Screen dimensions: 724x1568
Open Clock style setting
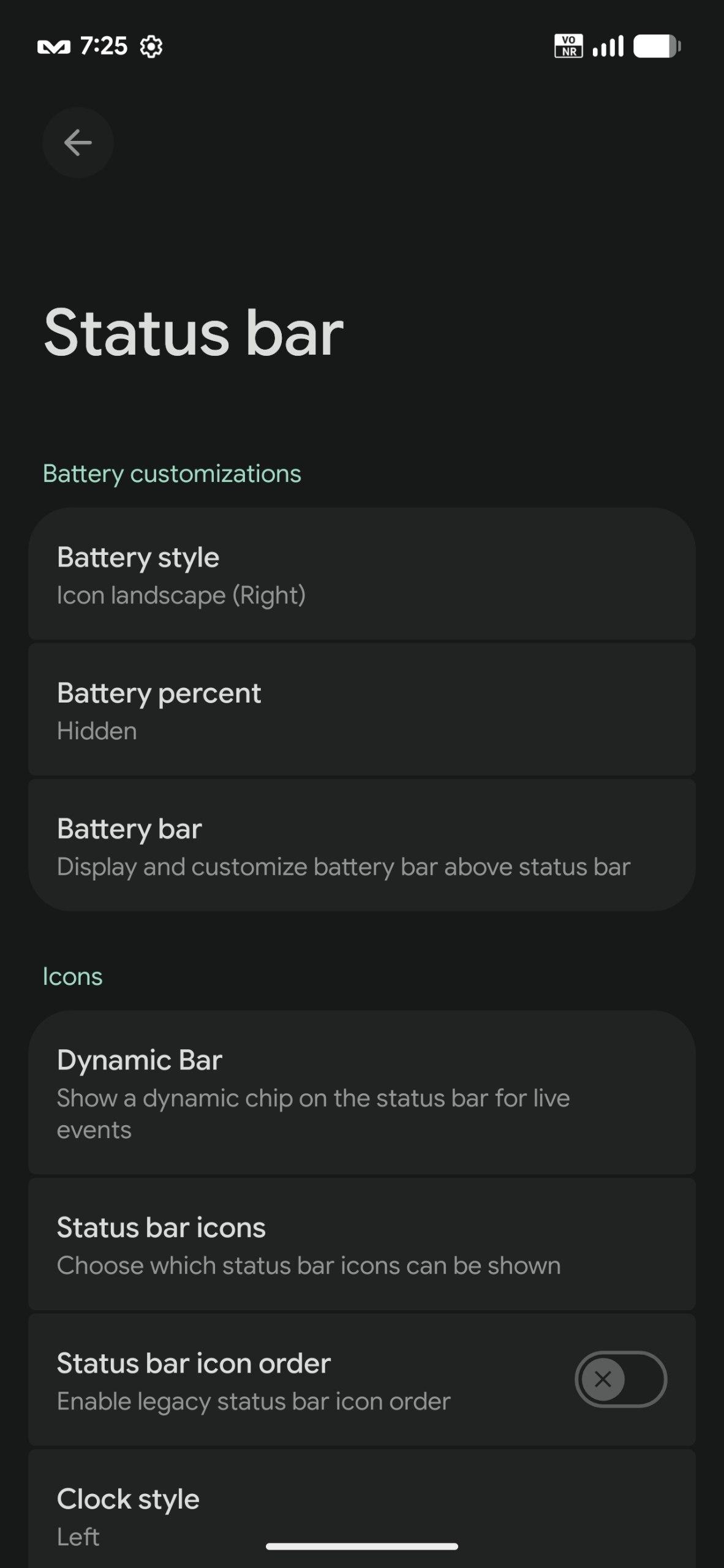pyautogui.click(x=361, y=1514)
